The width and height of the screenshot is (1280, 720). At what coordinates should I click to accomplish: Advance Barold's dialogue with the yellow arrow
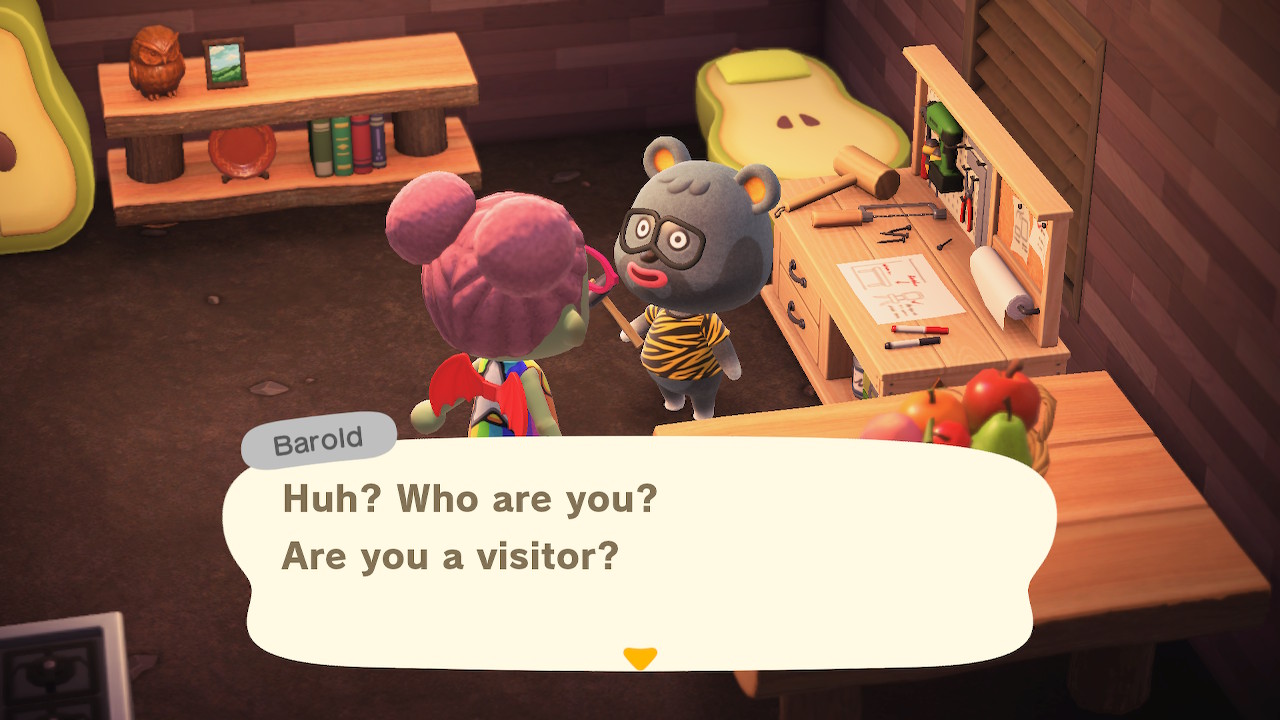(639, 658)
